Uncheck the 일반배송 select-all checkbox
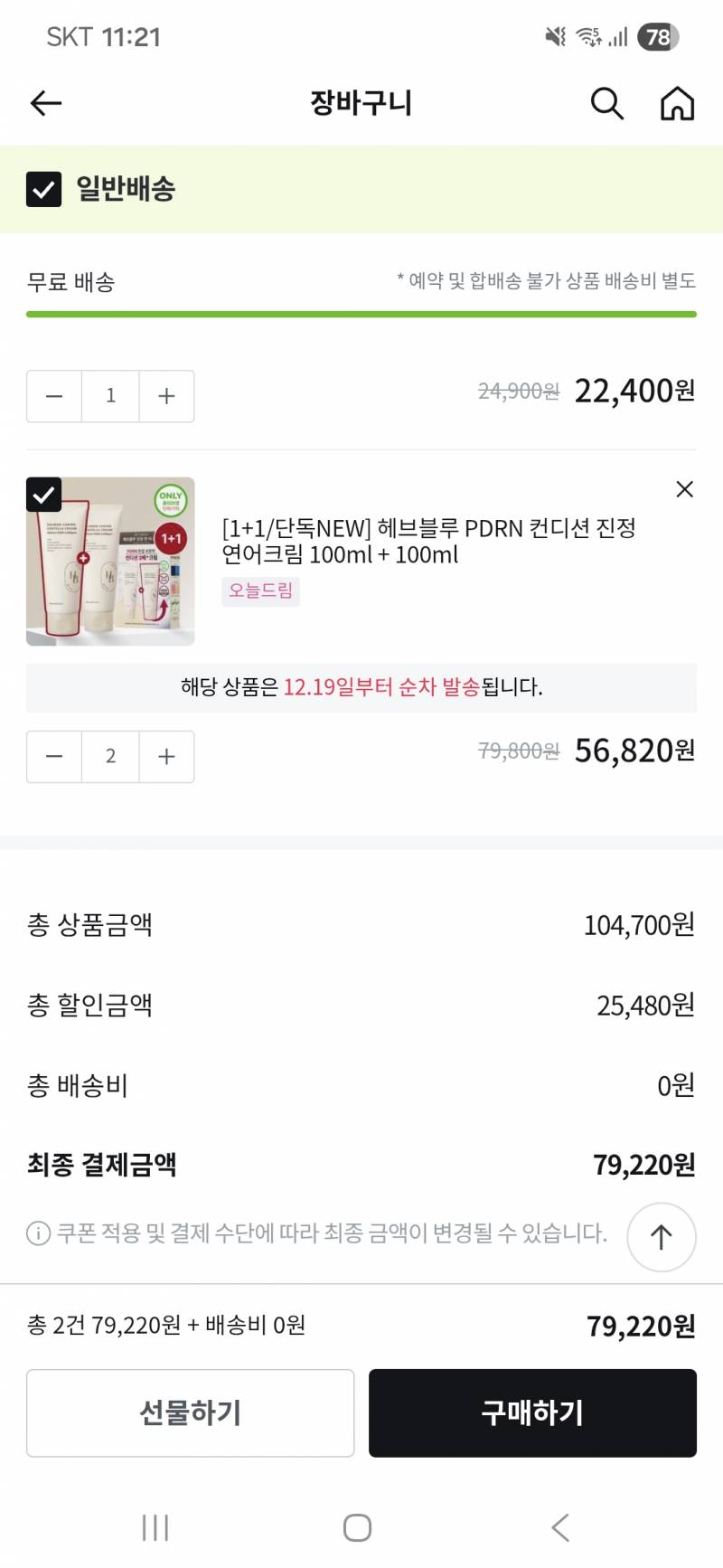The image size is (723, 1568). [43, 189]
